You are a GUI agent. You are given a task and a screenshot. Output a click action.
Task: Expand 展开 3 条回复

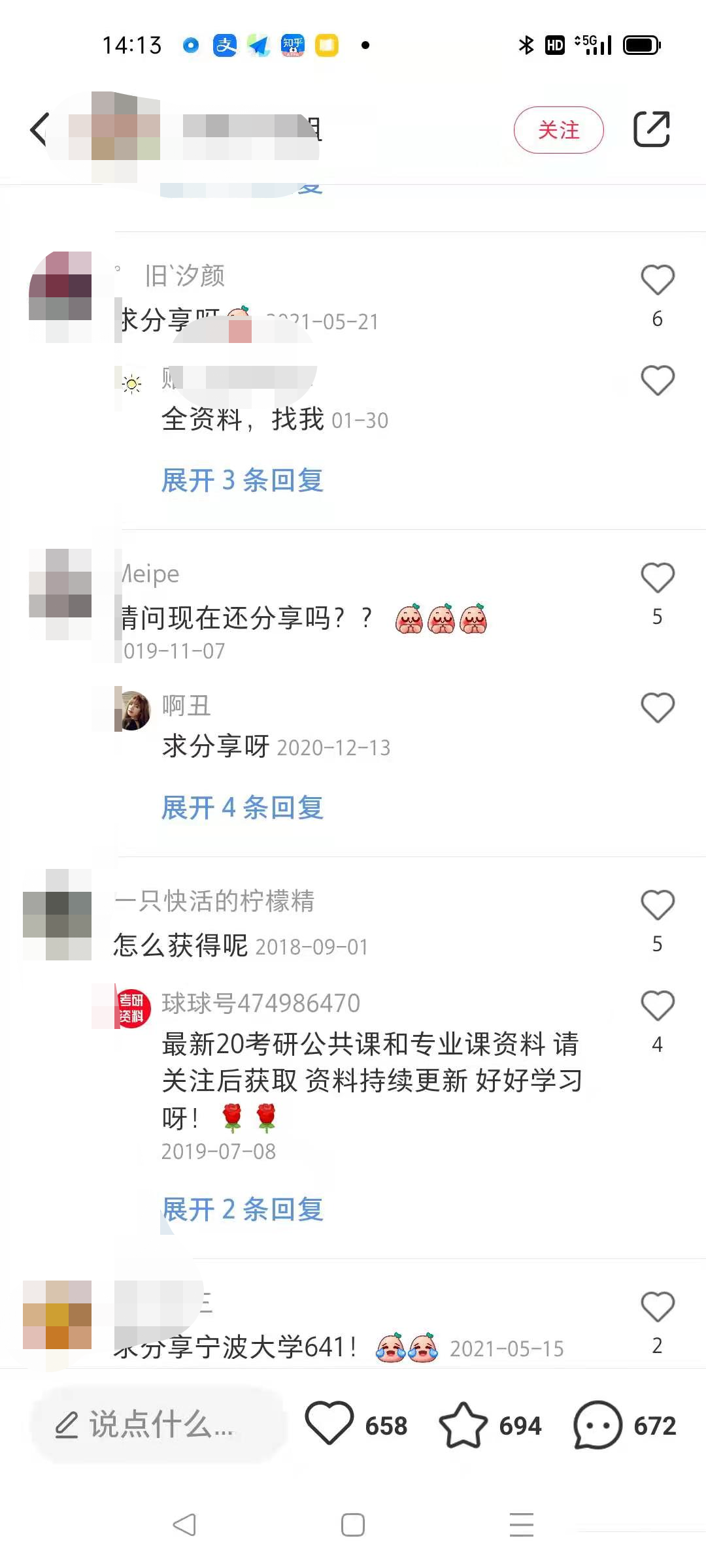pyautogui.click(x=243, y=481)
